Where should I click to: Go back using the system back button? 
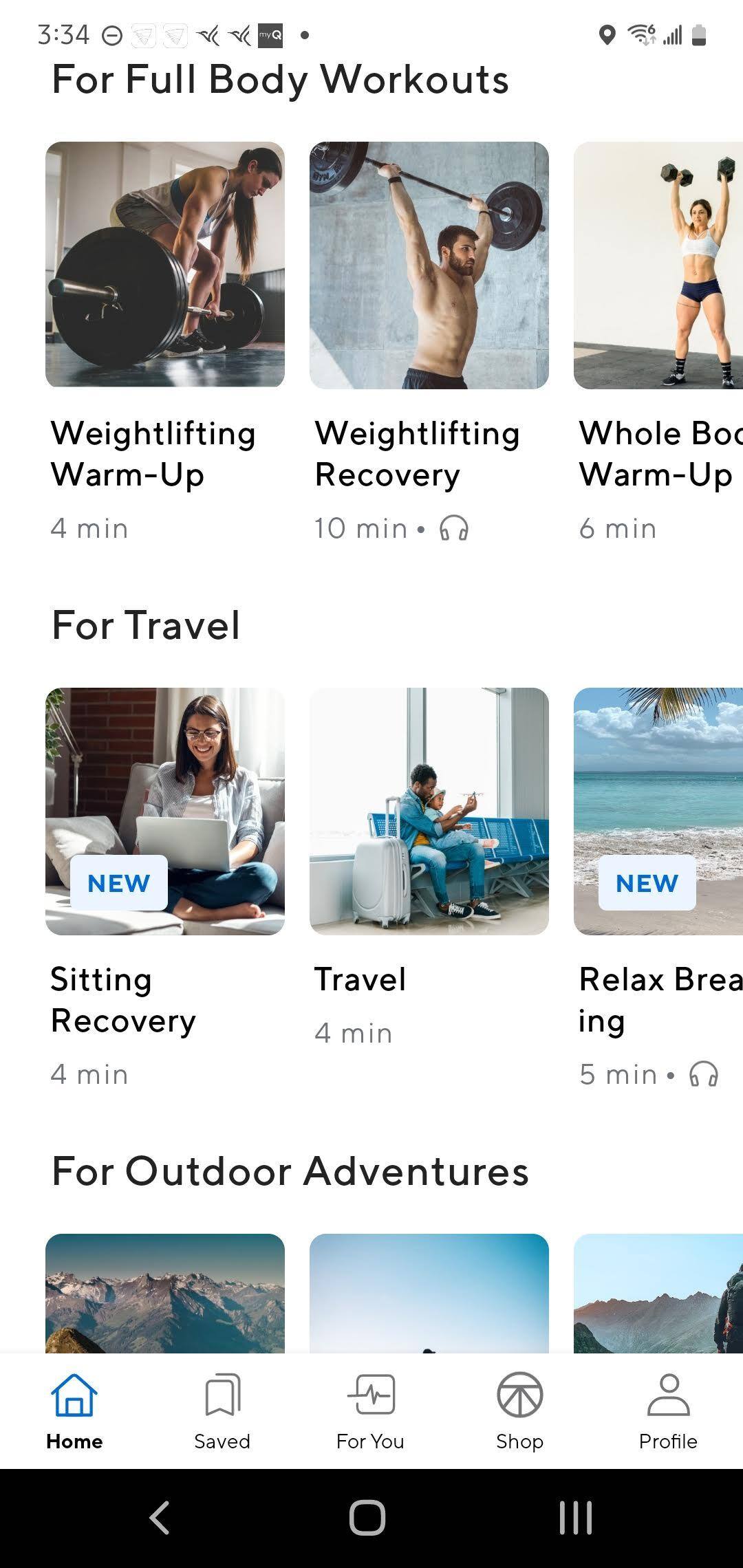pyautogui.click(x=160, y=1517)
